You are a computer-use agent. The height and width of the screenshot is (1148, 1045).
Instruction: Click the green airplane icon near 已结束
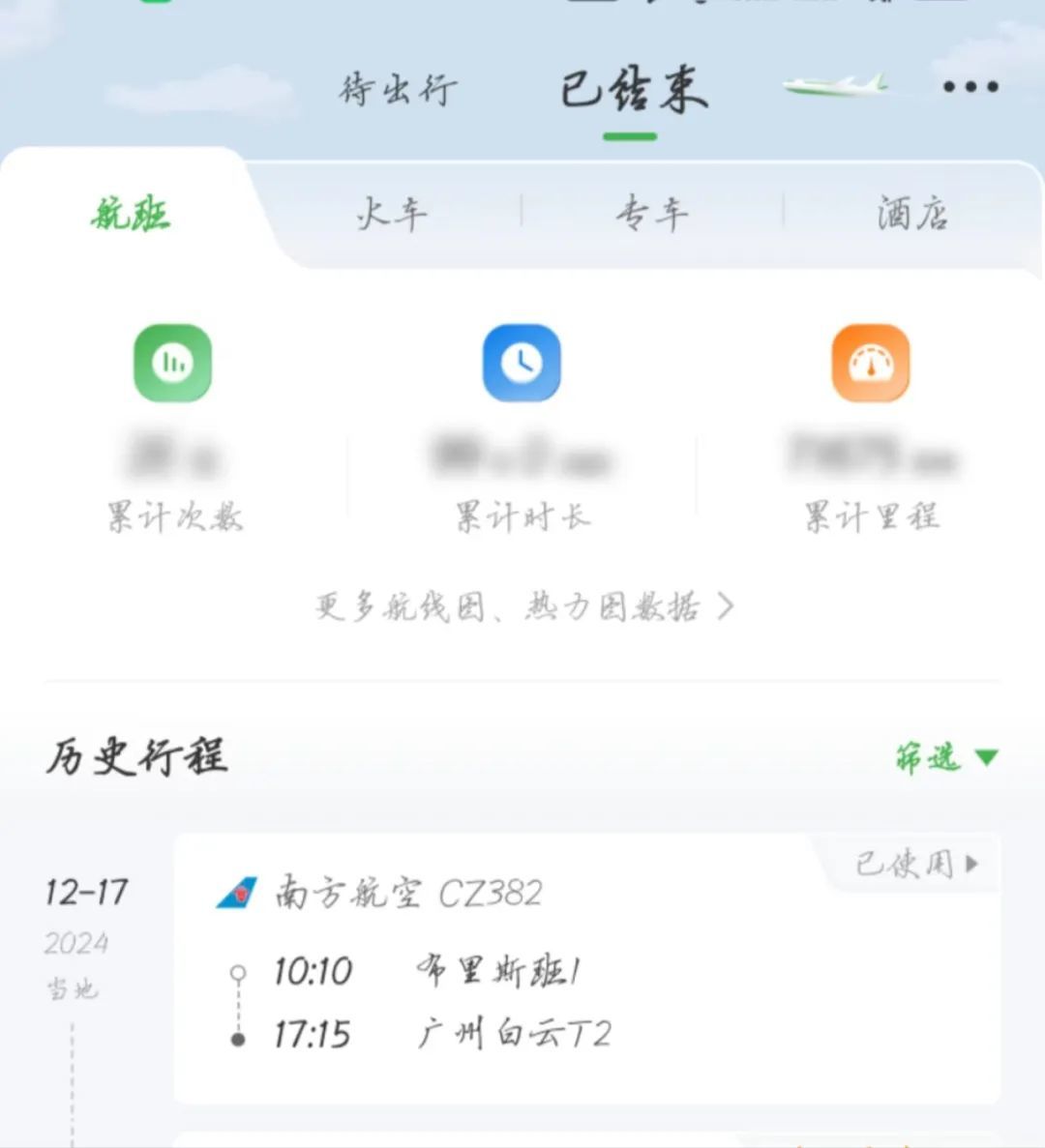click(x=834, y=85)
